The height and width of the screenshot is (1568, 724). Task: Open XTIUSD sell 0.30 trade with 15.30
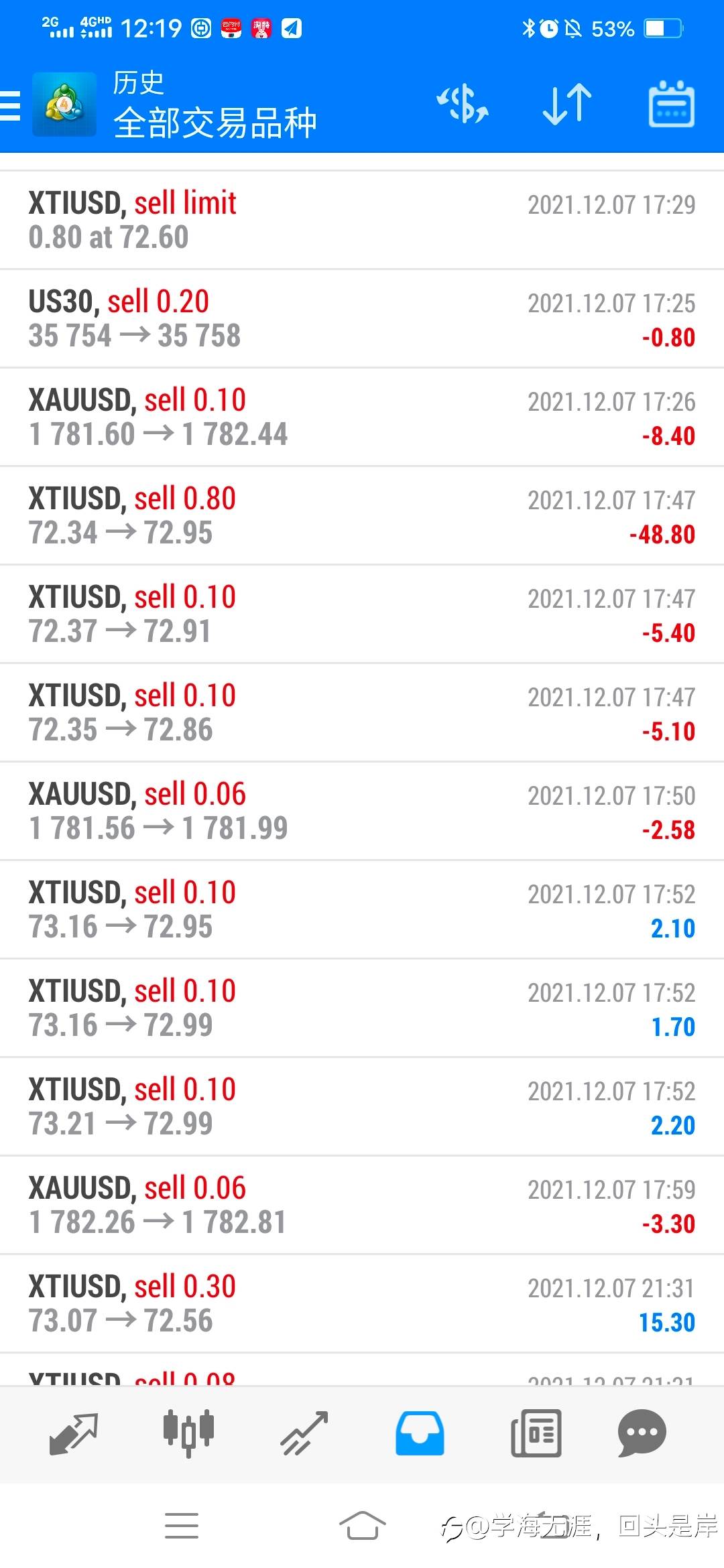(x=362, y=1303)
